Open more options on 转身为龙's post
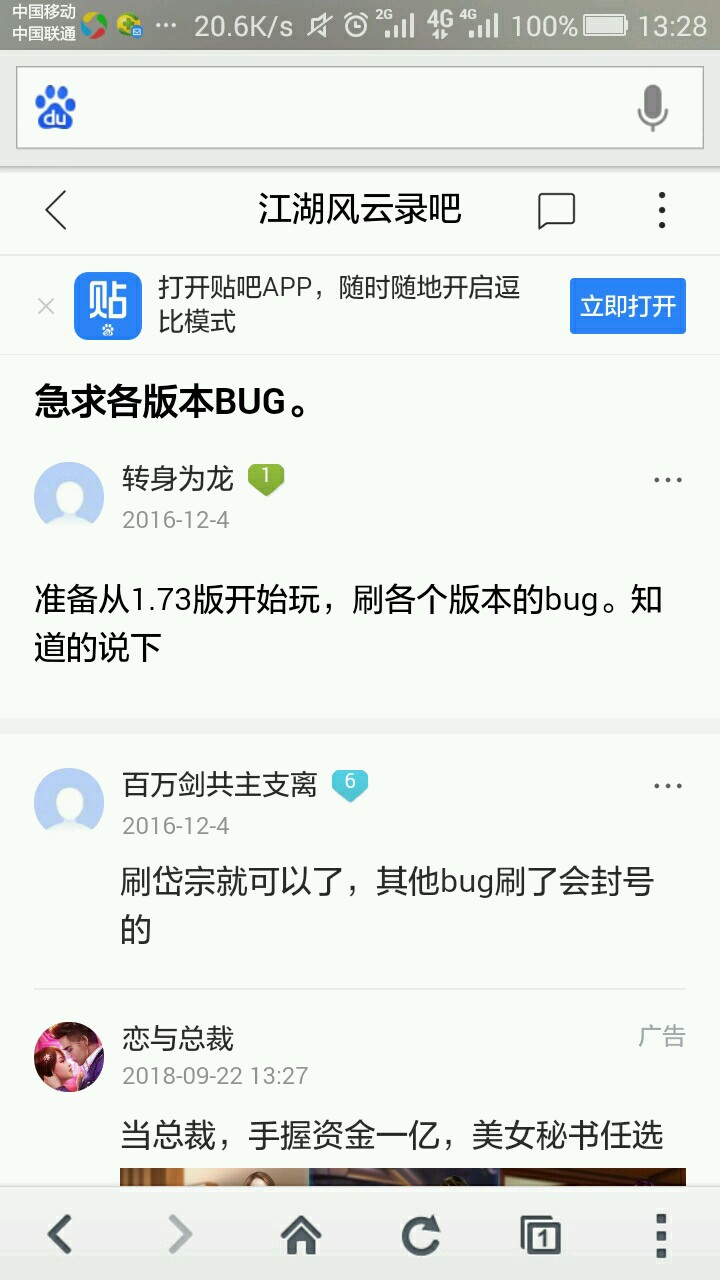Image resolution: width=720 pixels, height=1280 pixels. [667, 480]
